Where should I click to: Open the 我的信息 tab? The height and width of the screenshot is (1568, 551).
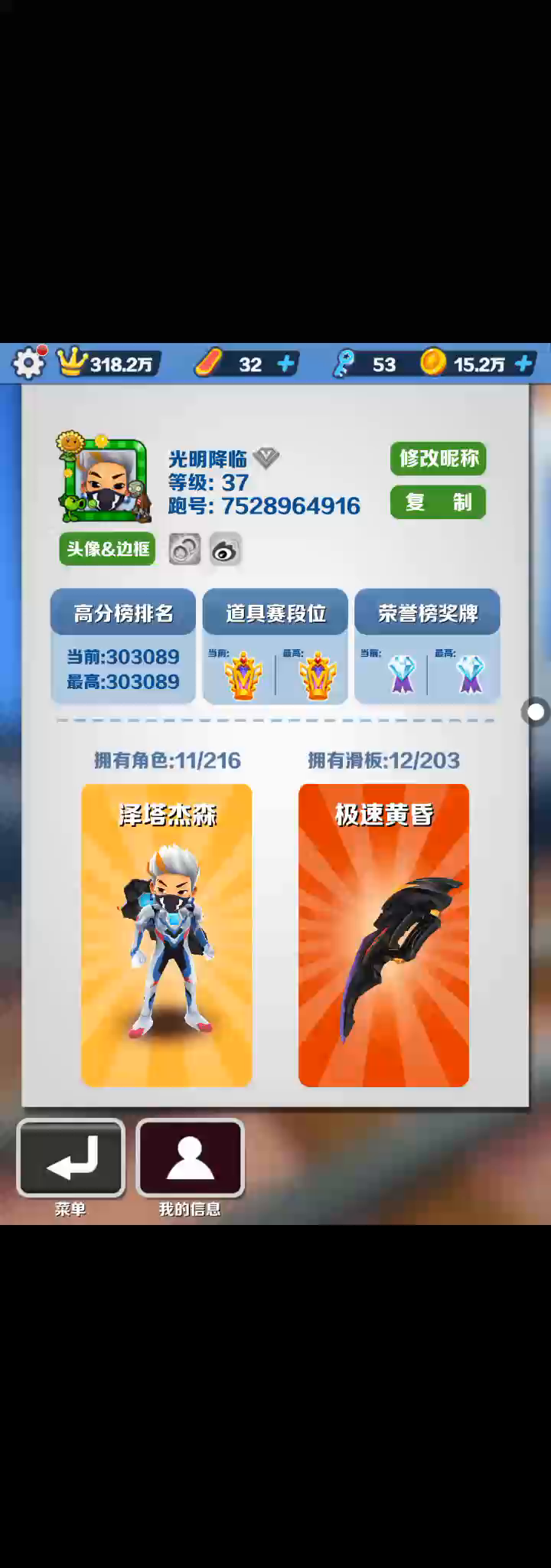pyautogui.click(x=190, y=1158)
